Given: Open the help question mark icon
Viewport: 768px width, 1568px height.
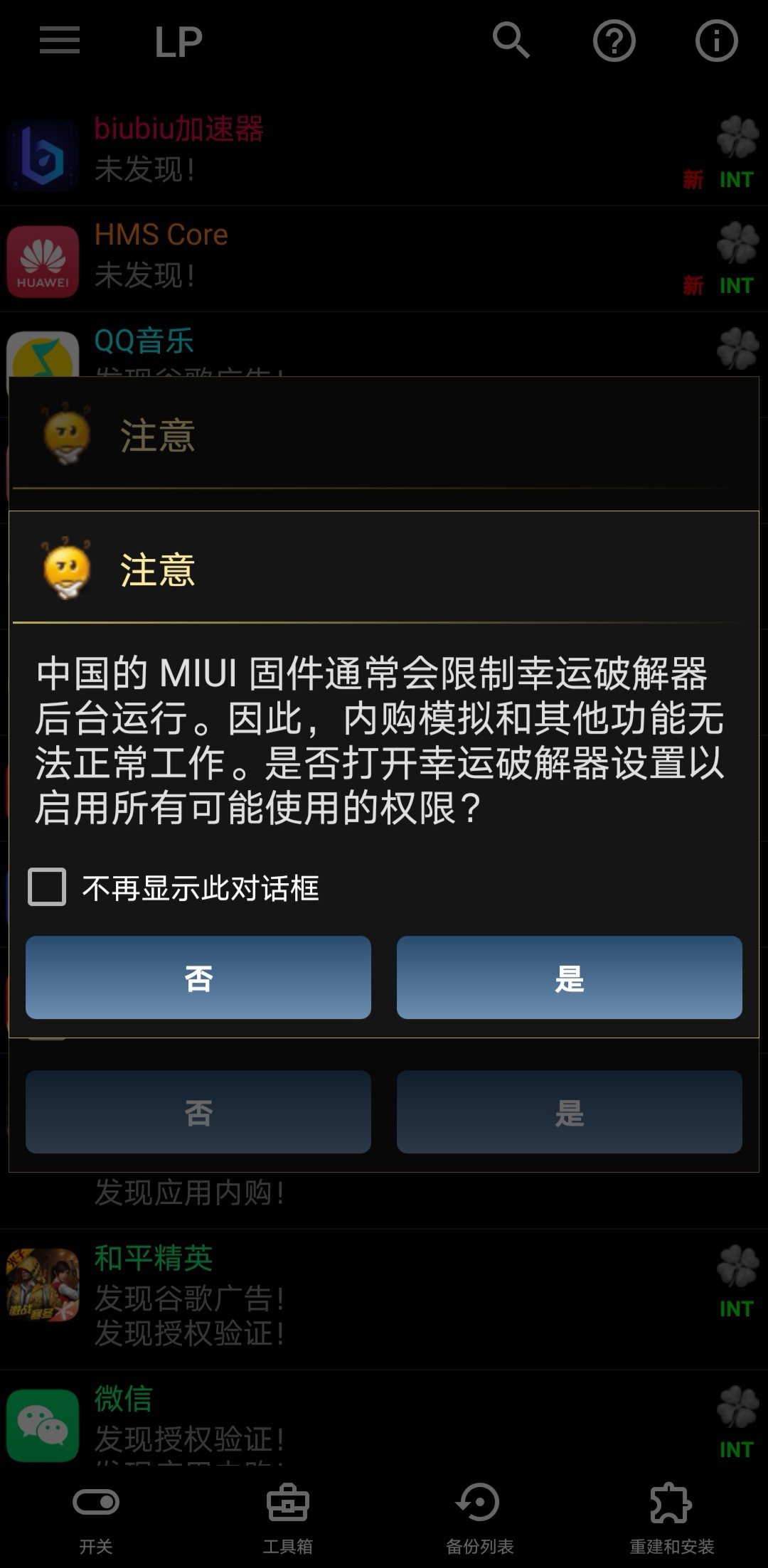Looking at the screenshot, I should pyautogui.click(x=614, y=41).
